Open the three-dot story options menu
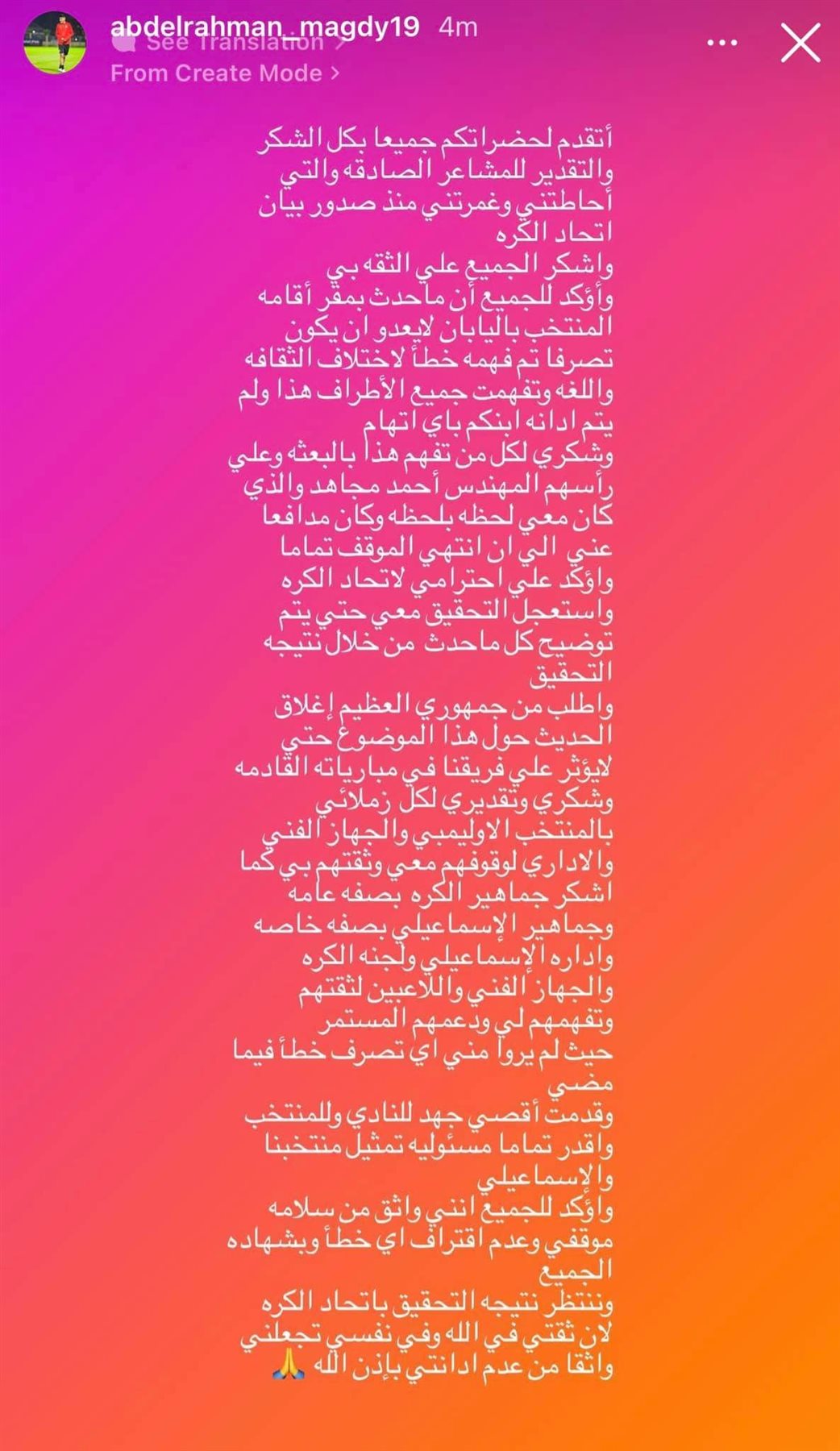The width and height of the screenshot is (840, 1451). tap(721, 44)
